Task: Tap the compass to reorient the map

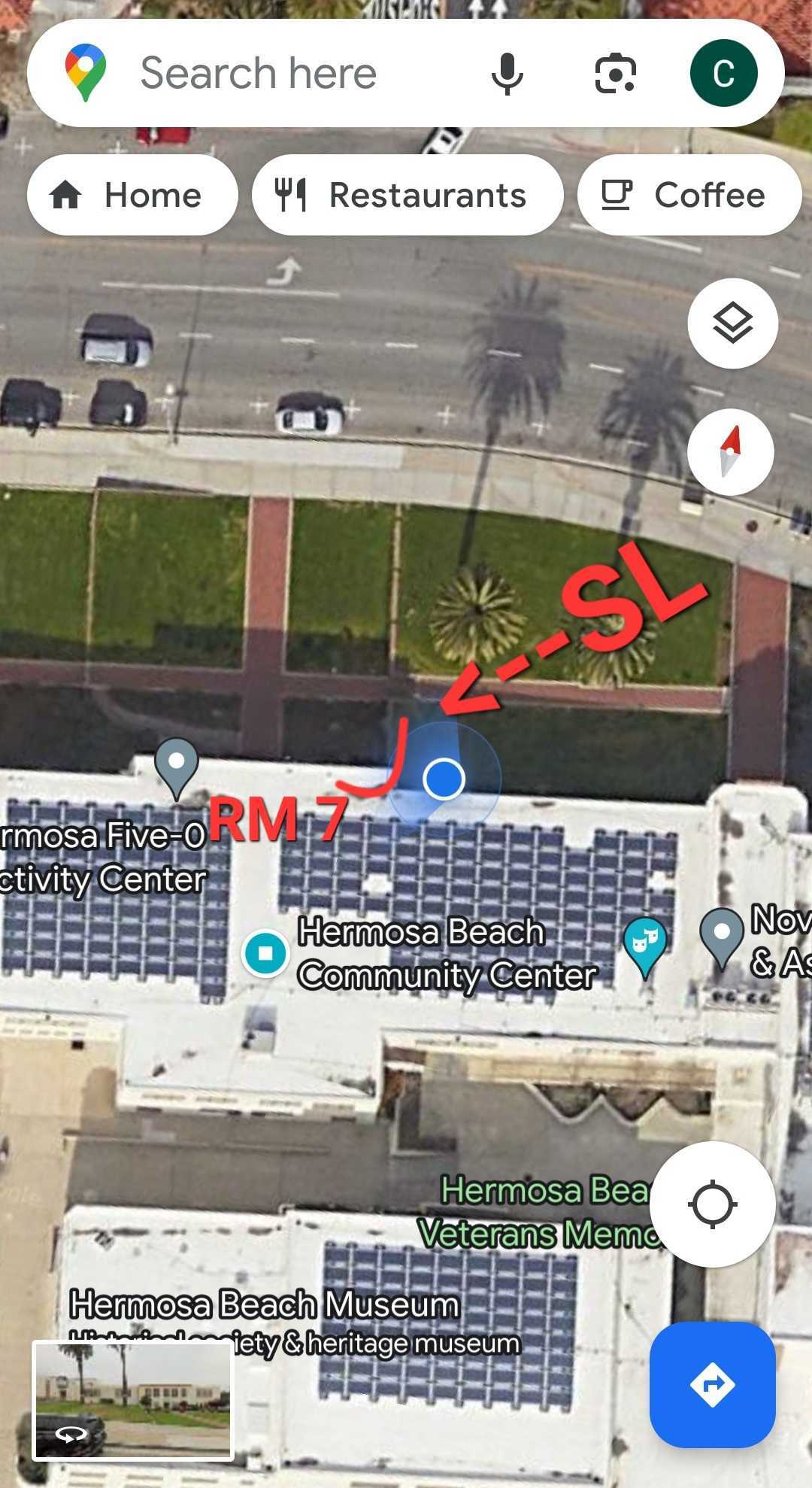Action: point(730,451)
